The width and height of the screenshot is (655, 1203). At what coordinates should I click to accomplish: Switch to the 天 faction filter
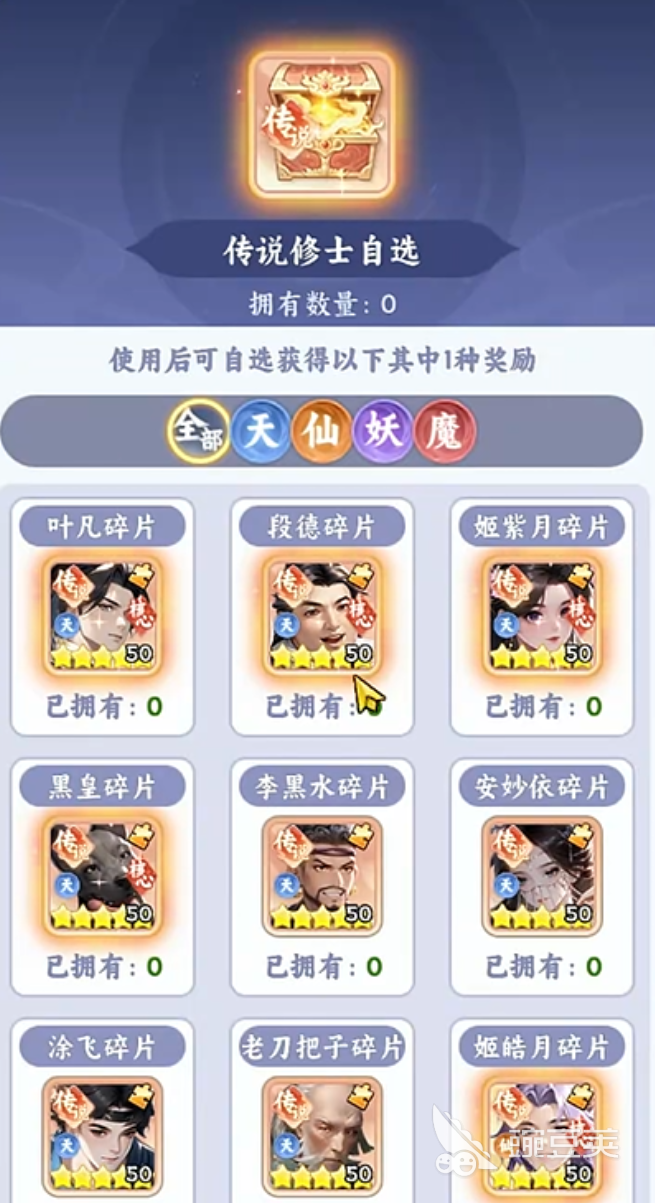[x=261, y=431]
